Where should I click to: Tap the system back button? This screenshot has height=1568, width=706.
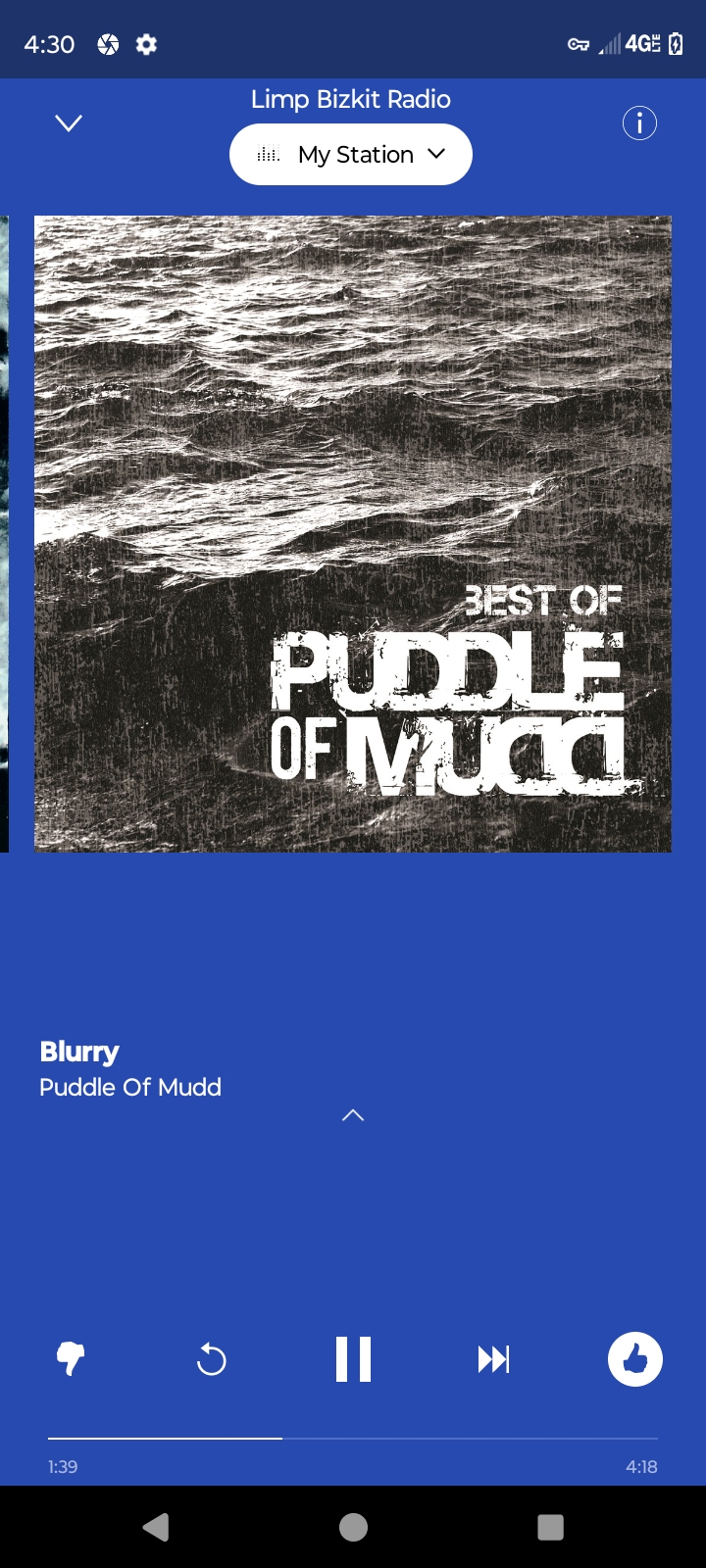pos(156,1527)
